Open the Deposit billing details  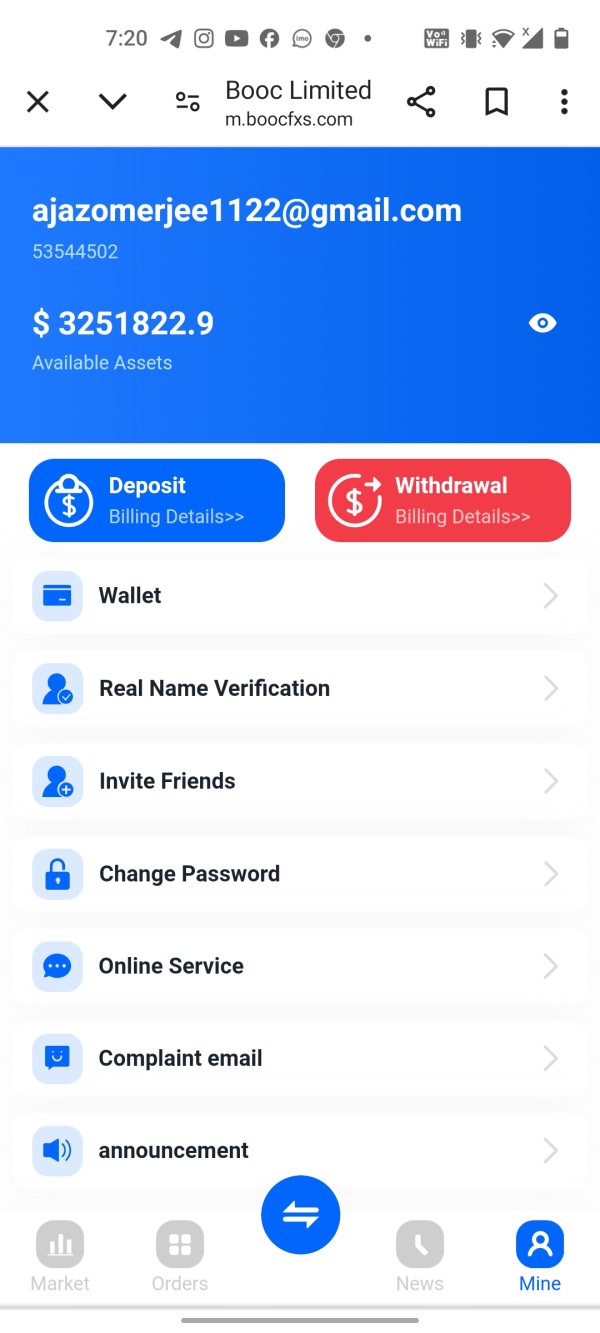coord(157,500)
